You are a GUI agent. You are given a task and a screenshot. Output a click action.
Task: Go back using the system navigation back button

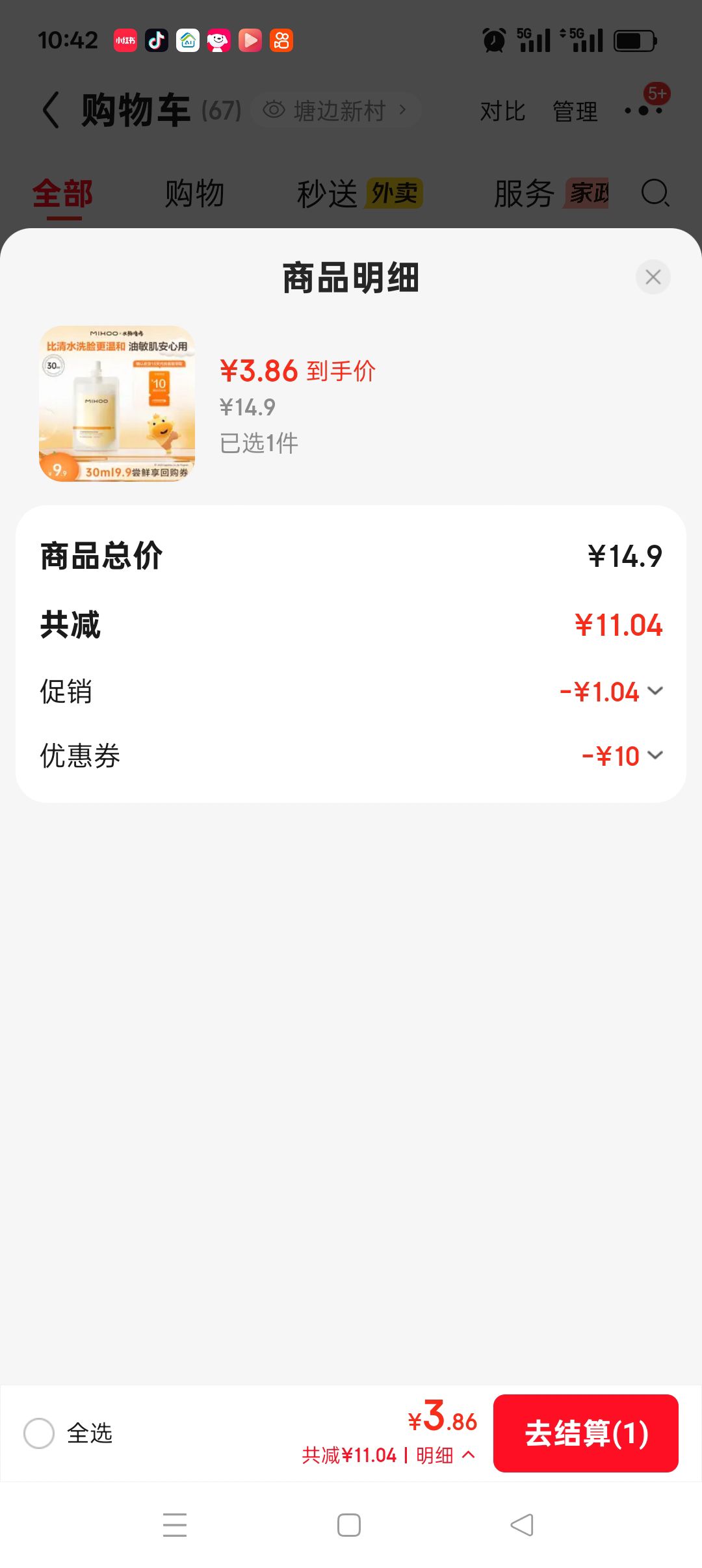coord(522,1525)
